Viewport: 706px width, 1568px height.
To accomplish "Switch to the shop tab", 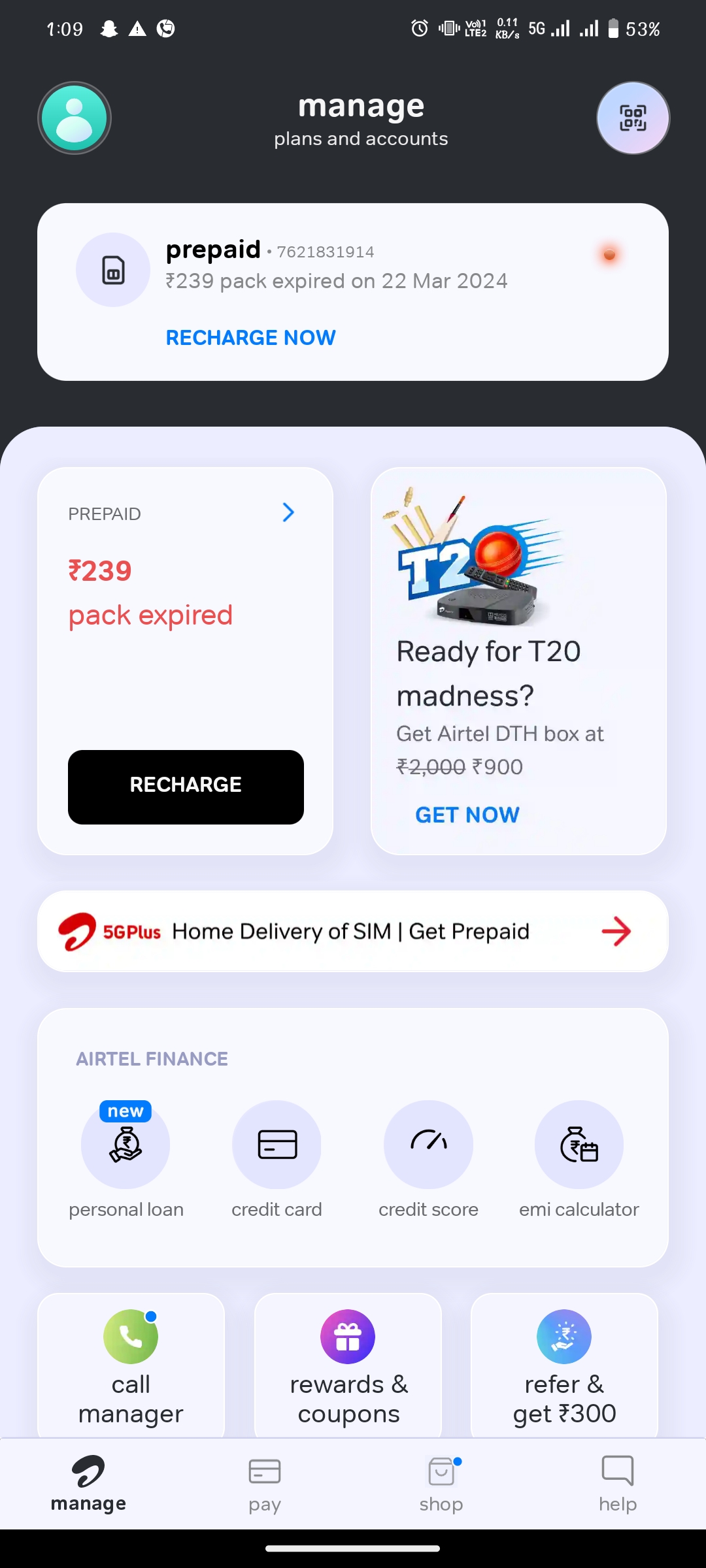I will [441, 1484].
